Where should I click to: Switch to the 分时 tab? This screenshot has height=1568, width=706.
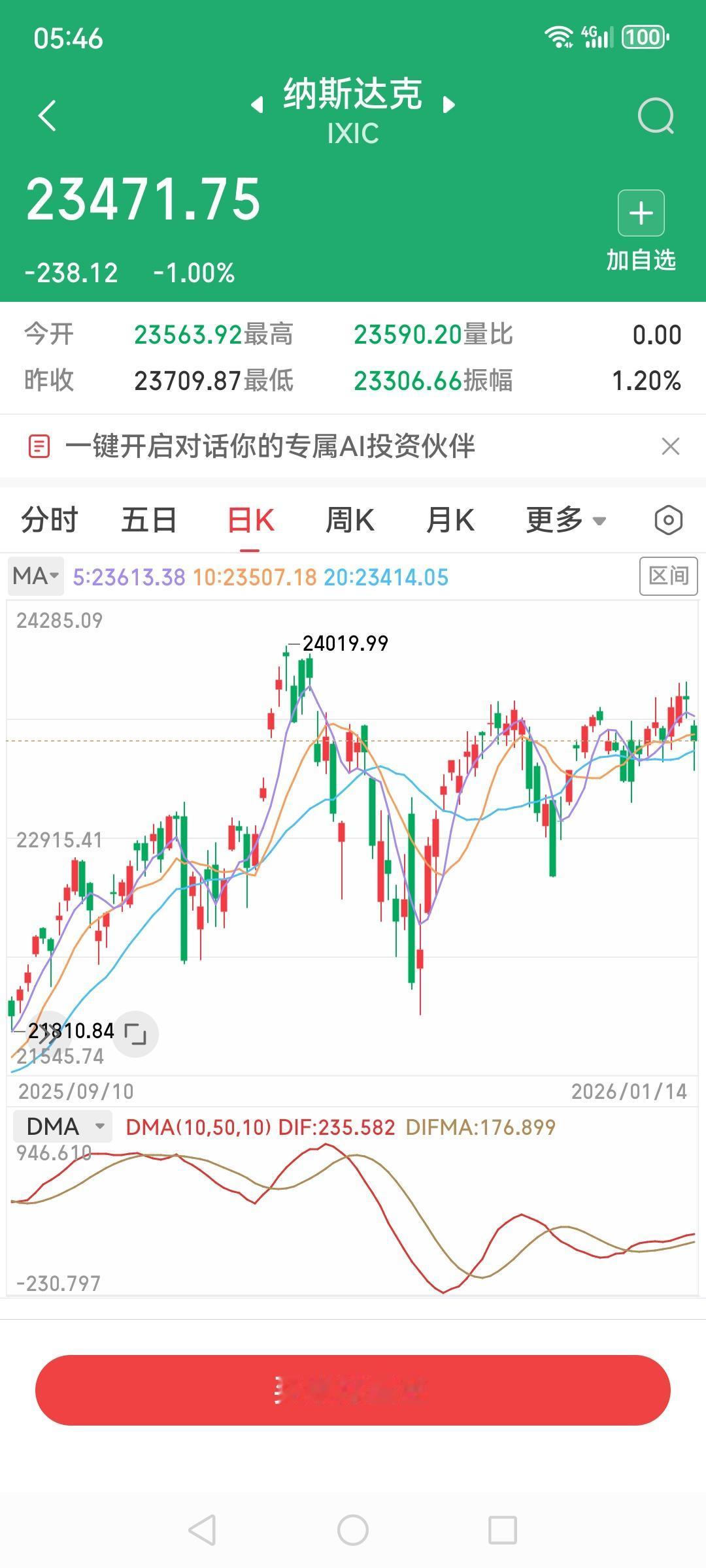click(49, 520)
